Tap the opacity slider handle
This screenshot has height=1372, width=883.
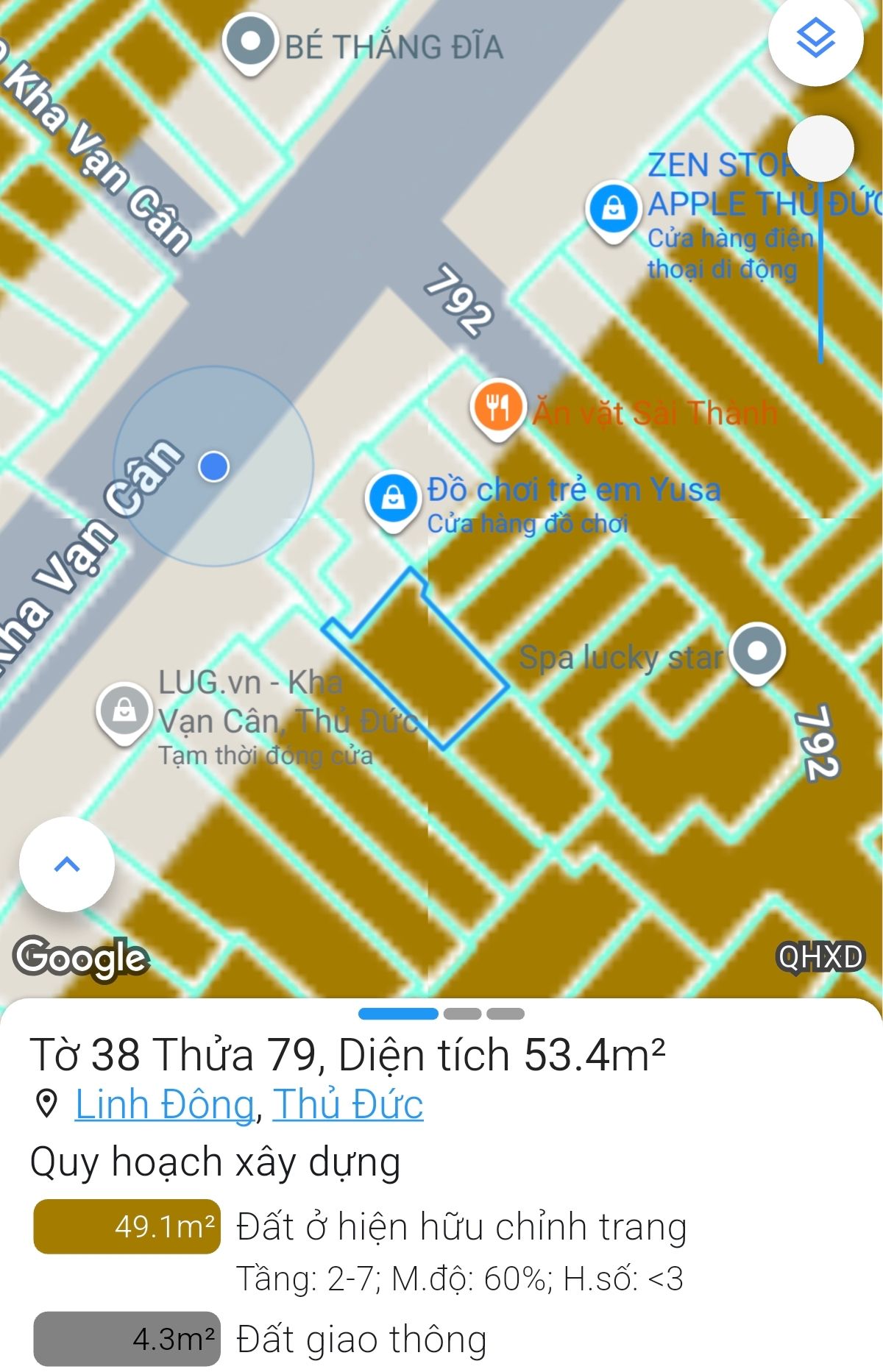coord(820,149)
